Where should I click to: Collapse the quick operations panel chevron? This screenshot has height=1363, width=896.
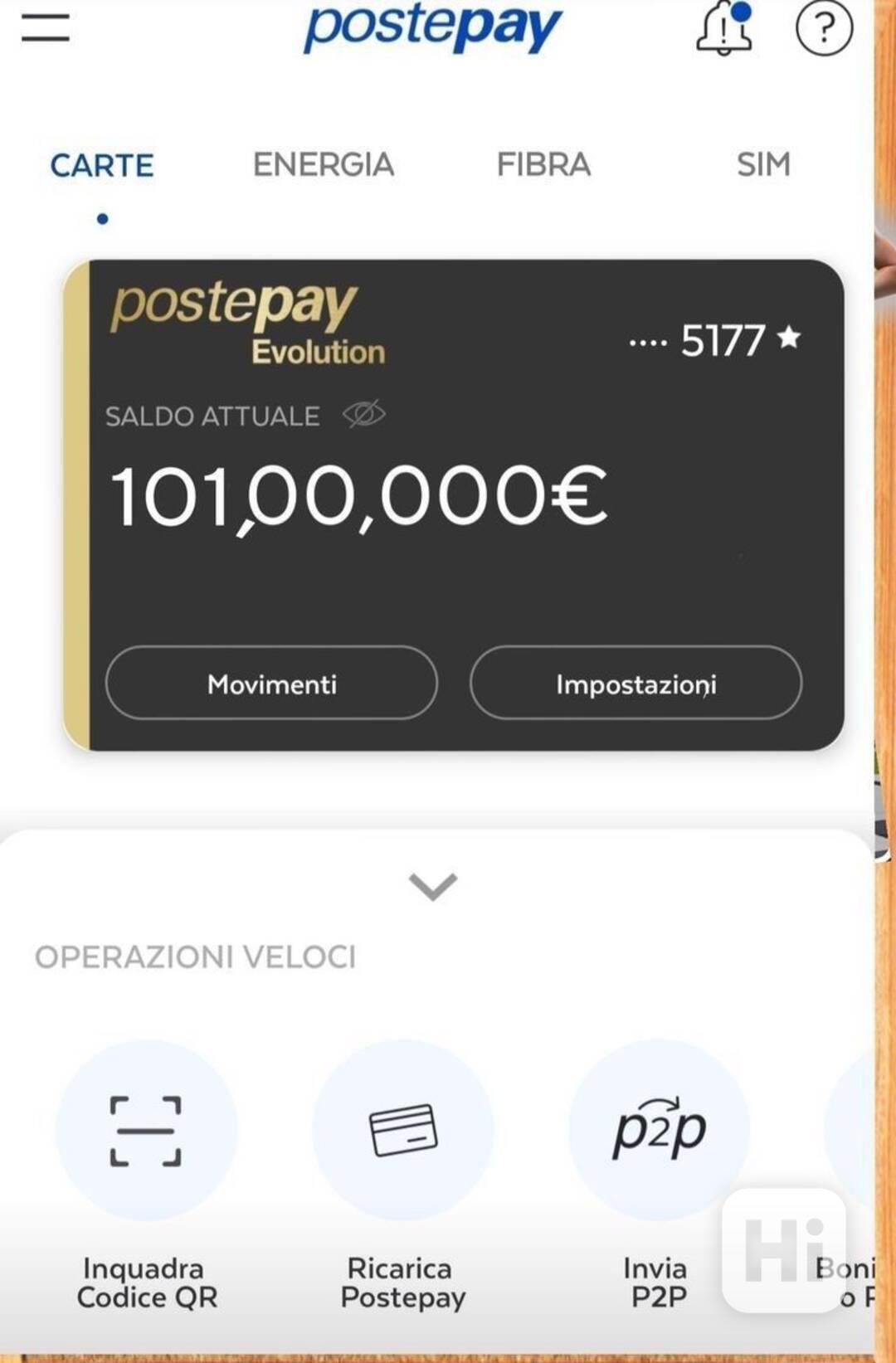(x=433, y=886)
